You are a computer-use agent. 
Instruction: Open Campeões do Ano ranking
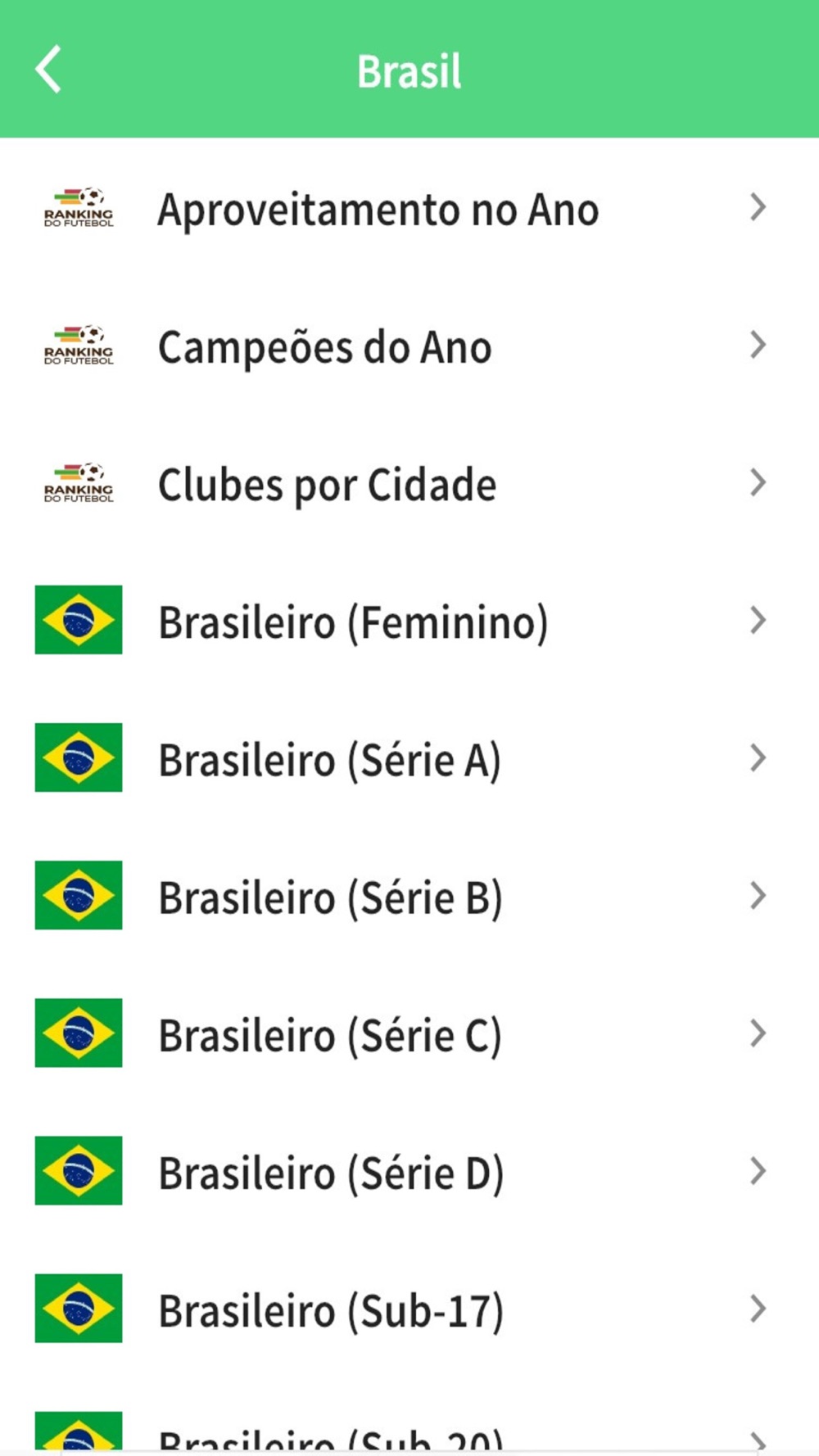(x=324, y=347)
